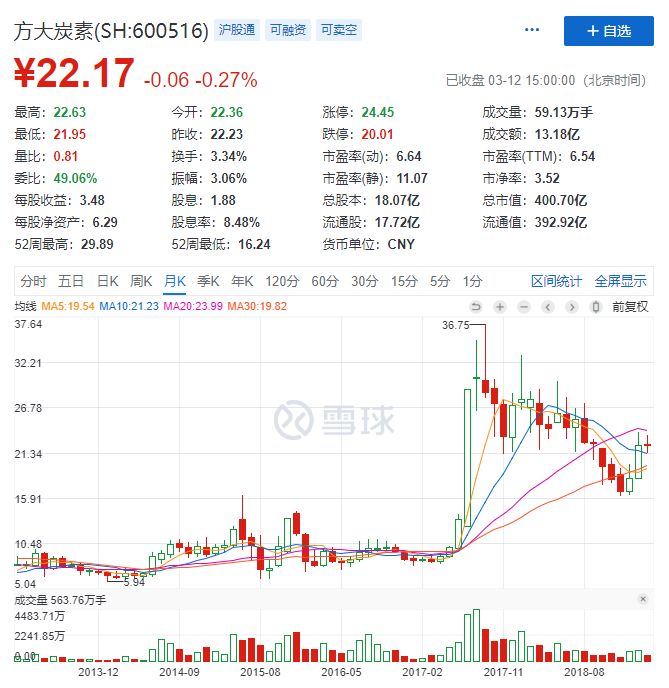Zoom out the chart with minus icon
The width and height of the screenshot is (669, 688).
coord(523,307)
